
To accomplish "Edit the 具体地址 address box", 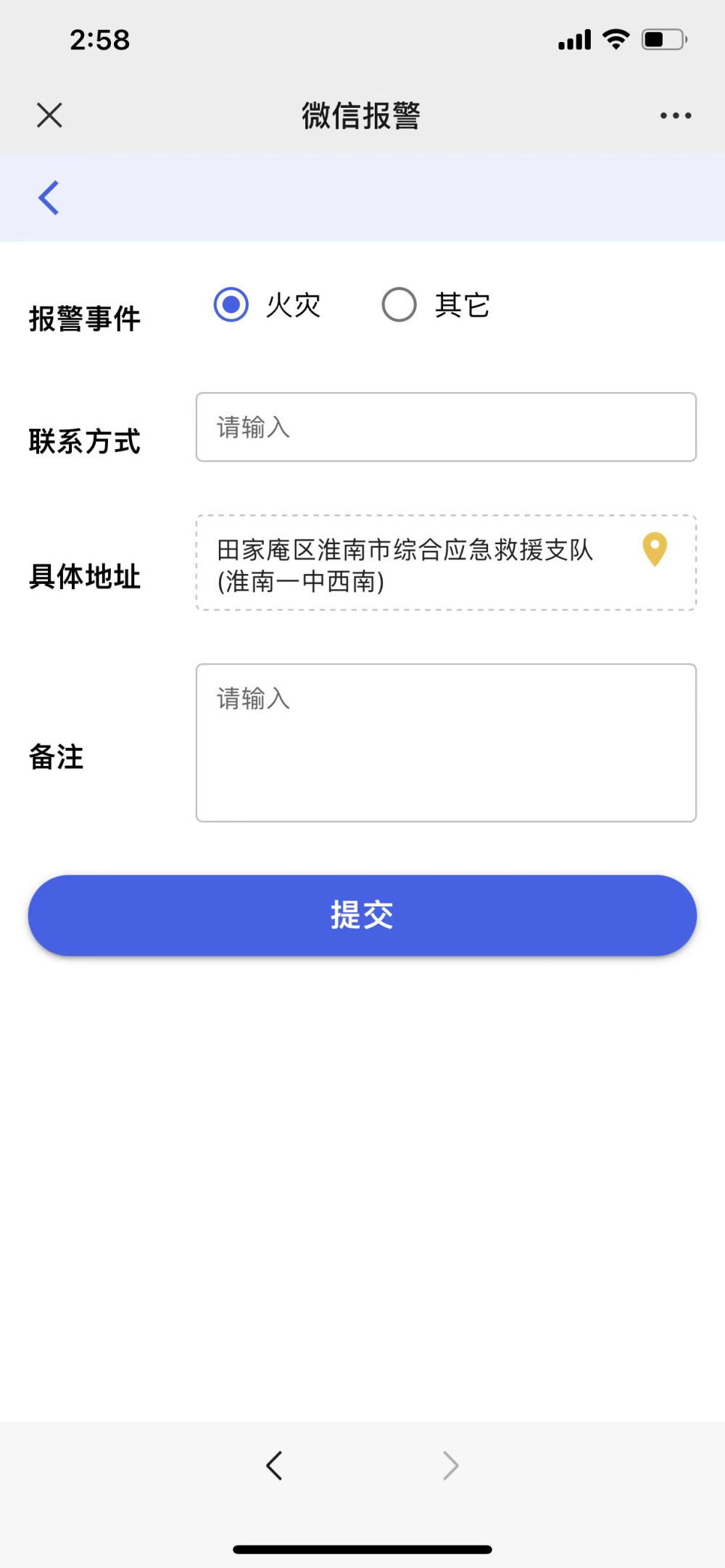I will 406,564.
